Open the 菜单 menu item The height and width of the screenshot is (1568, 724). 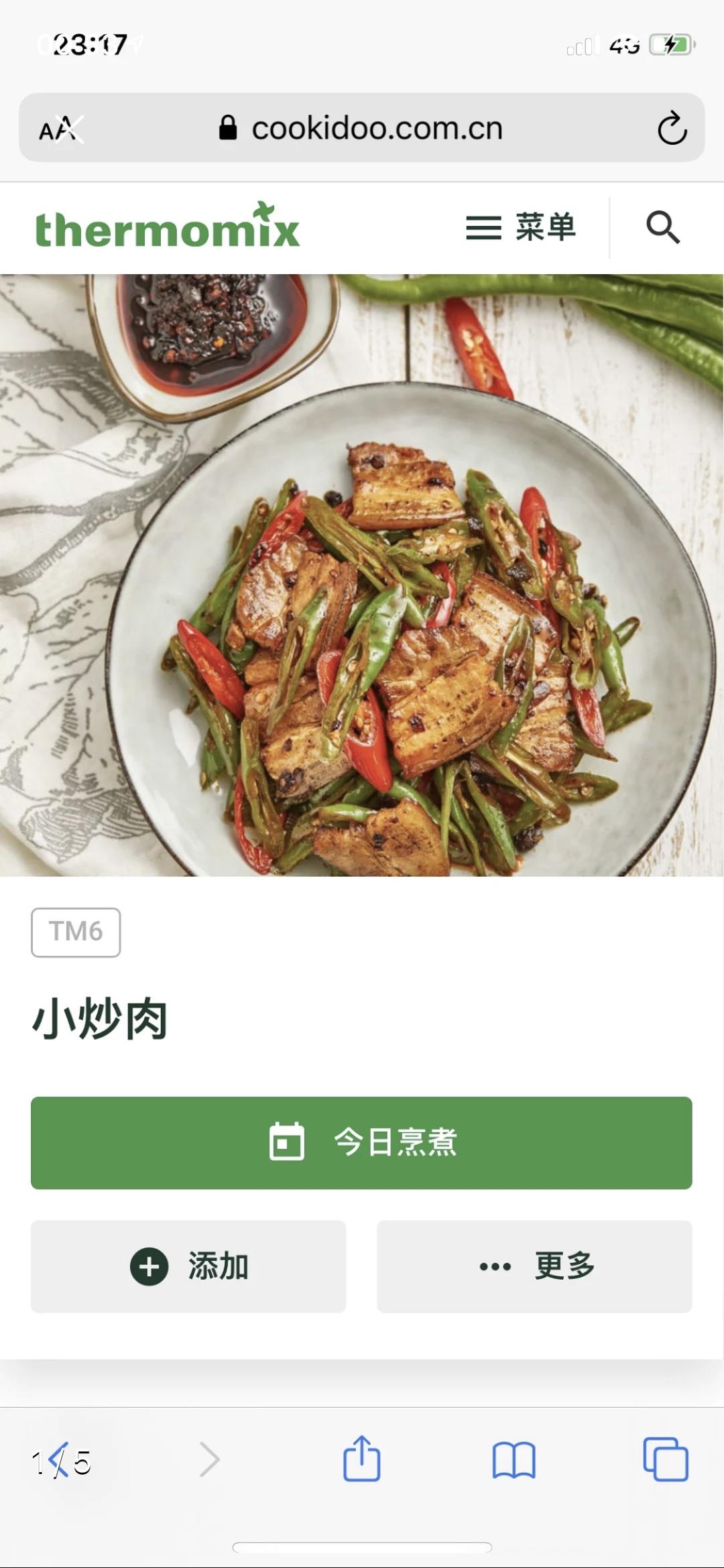coord(544,228)
